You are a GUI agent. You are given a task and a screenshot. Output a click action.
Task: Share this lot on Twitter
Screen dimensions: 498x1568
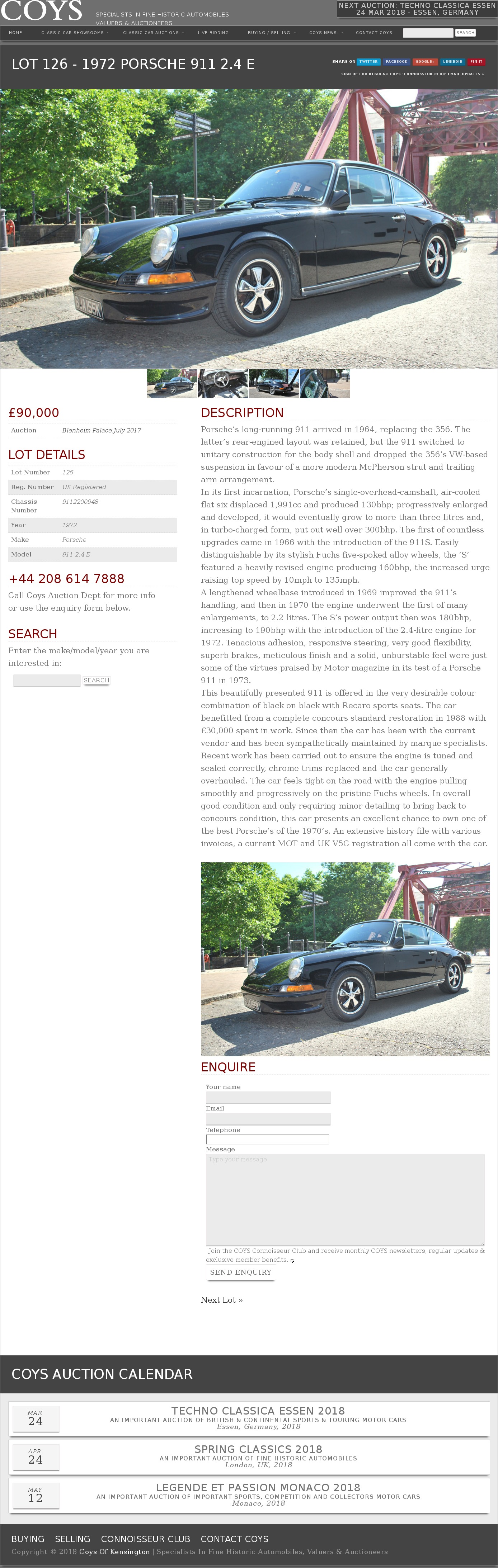368,61
